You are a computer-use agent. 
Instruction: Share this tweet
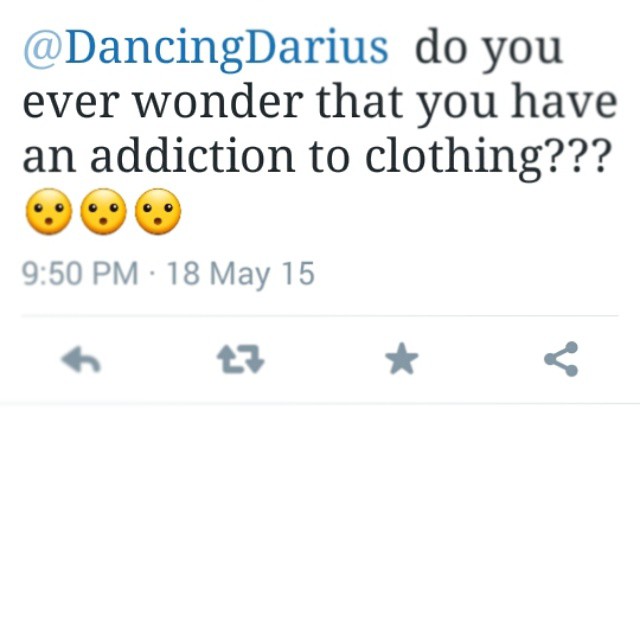click(561, 359)
